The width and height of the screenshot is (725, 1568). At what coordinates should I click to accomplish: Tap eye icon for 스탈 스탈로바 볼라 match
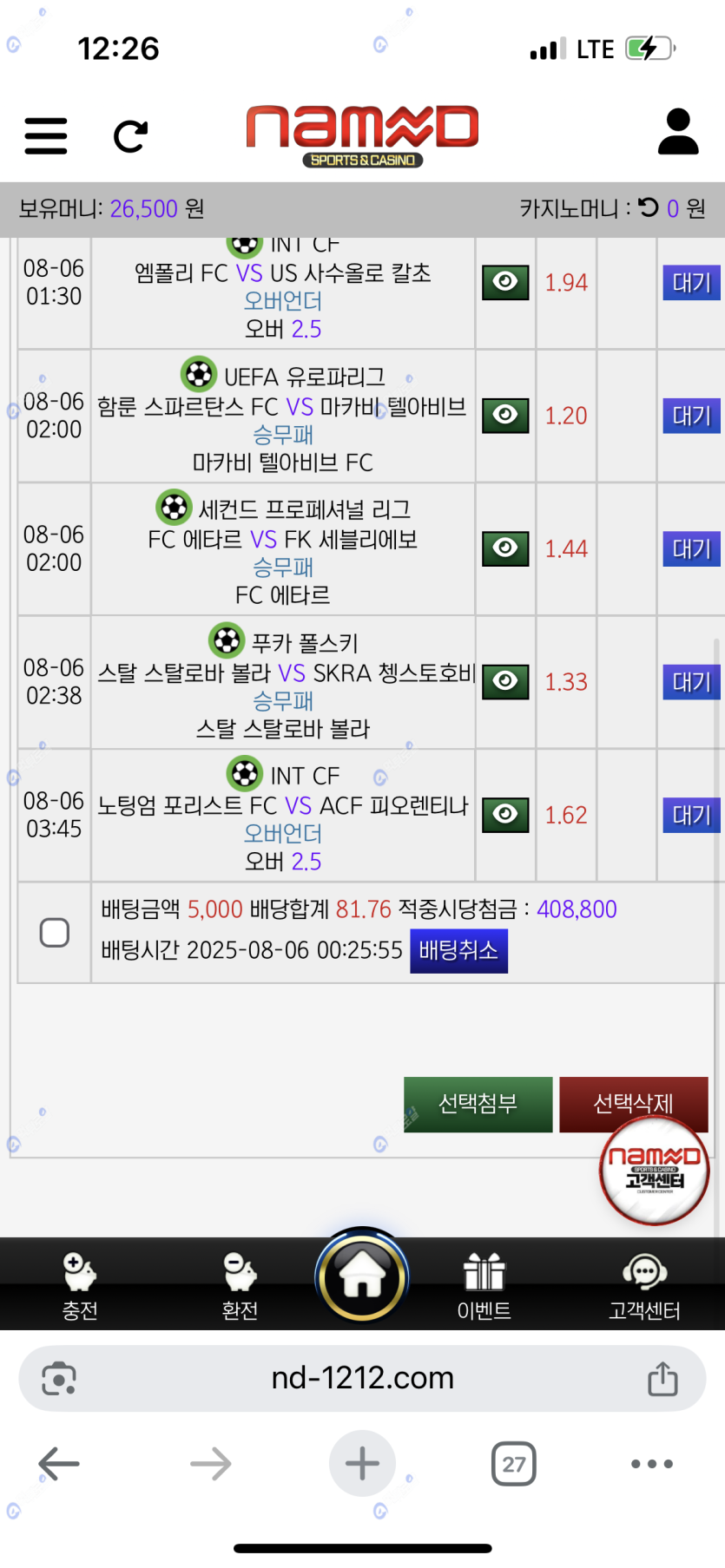(505, 682)
